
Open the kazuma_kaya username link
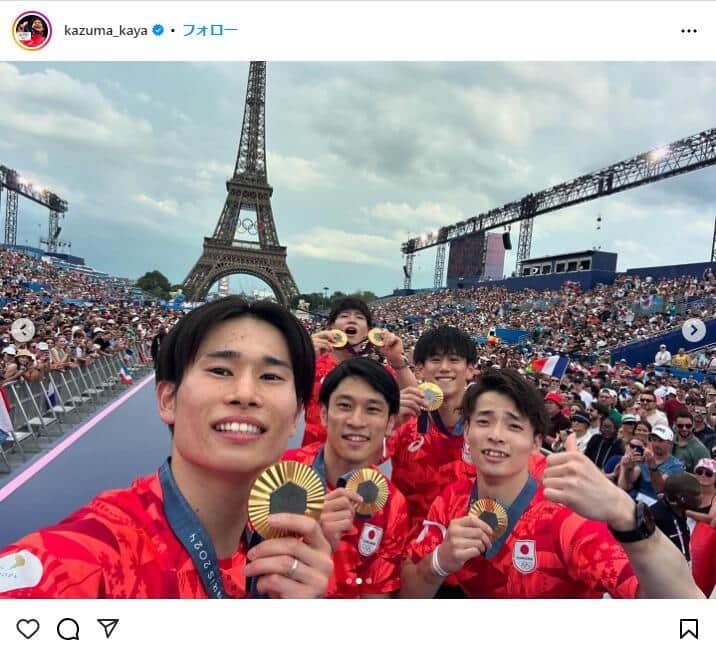[x=106, y=31]
